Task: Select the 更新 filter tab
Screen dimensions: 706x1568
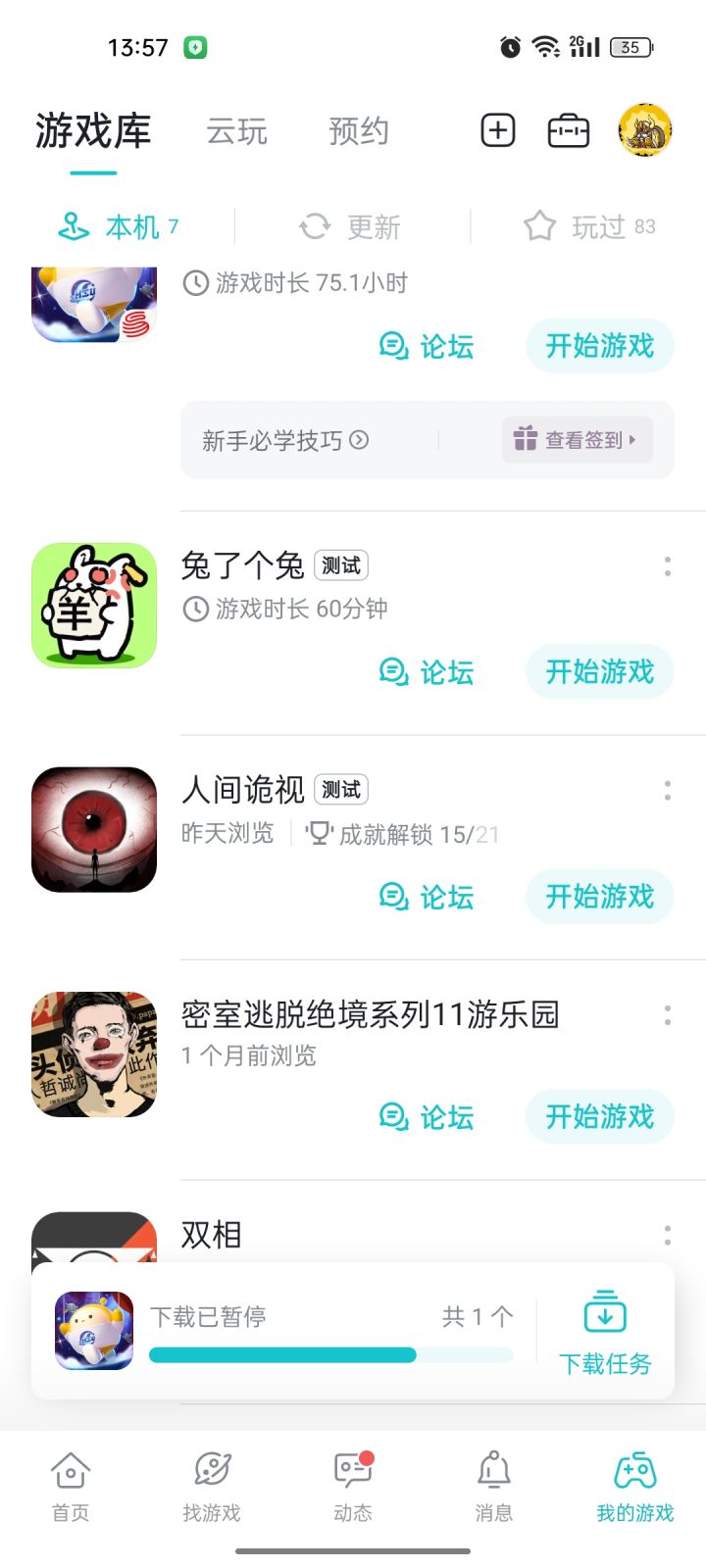Action: 351,227
